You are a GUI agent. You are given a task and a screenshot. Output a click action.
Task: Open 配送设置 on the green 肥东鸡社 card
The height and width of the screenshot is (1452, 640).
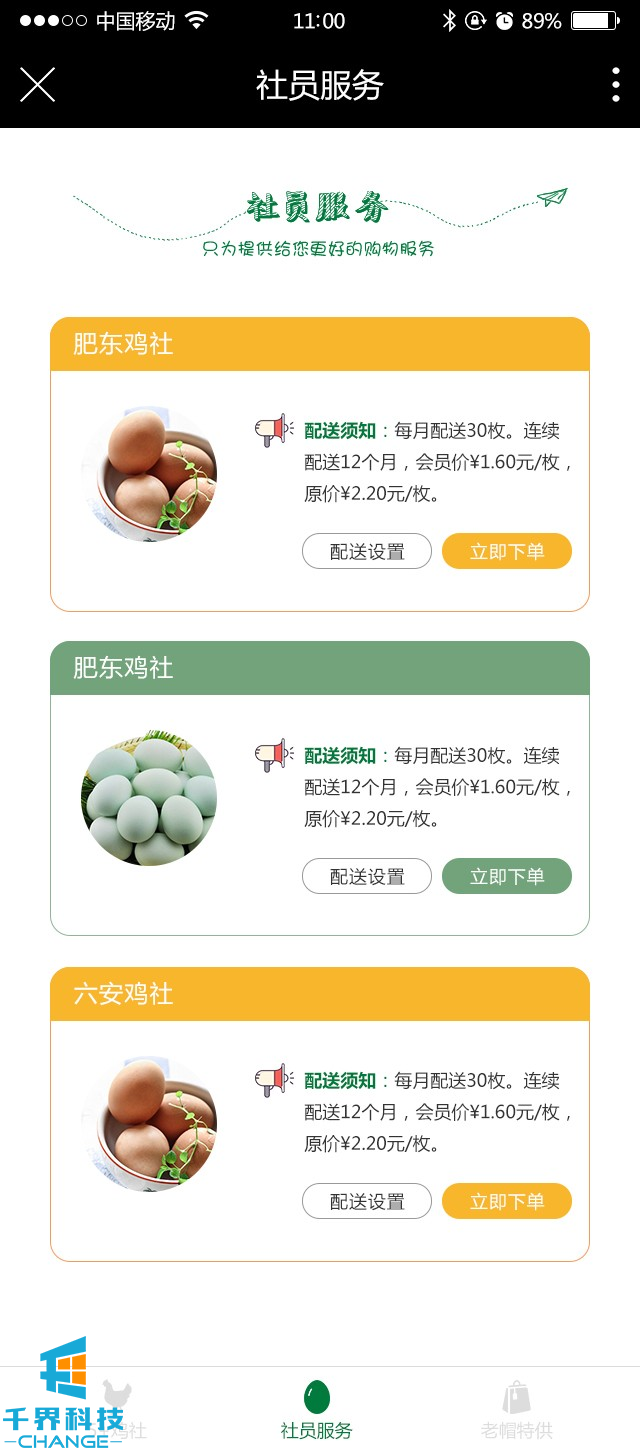(367, 876)
